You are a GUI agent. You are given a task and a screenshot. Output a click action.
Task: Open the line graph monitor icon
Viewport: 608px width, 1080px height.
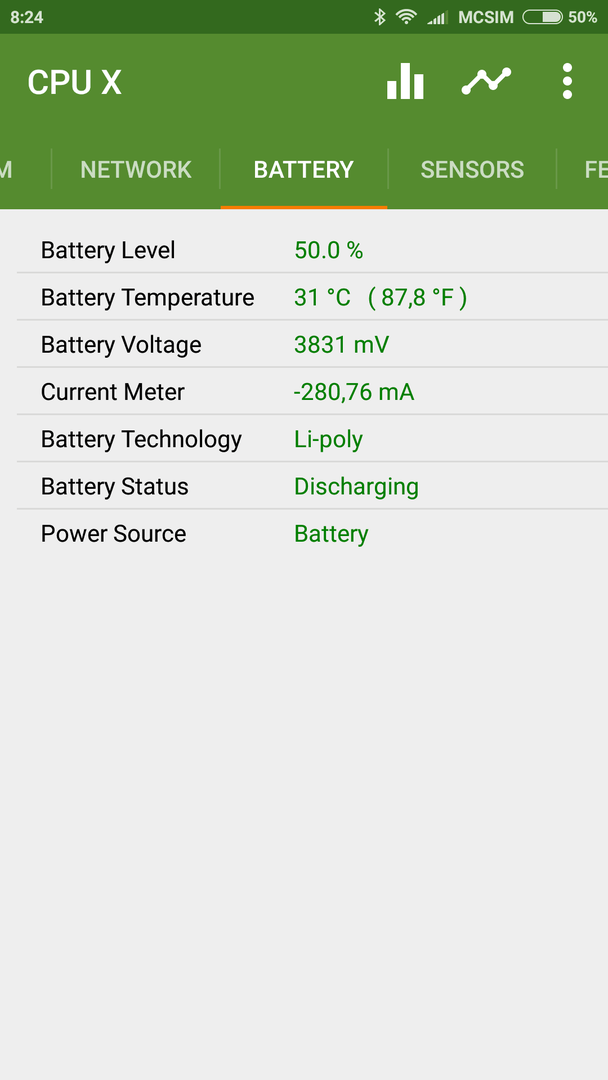486,81
